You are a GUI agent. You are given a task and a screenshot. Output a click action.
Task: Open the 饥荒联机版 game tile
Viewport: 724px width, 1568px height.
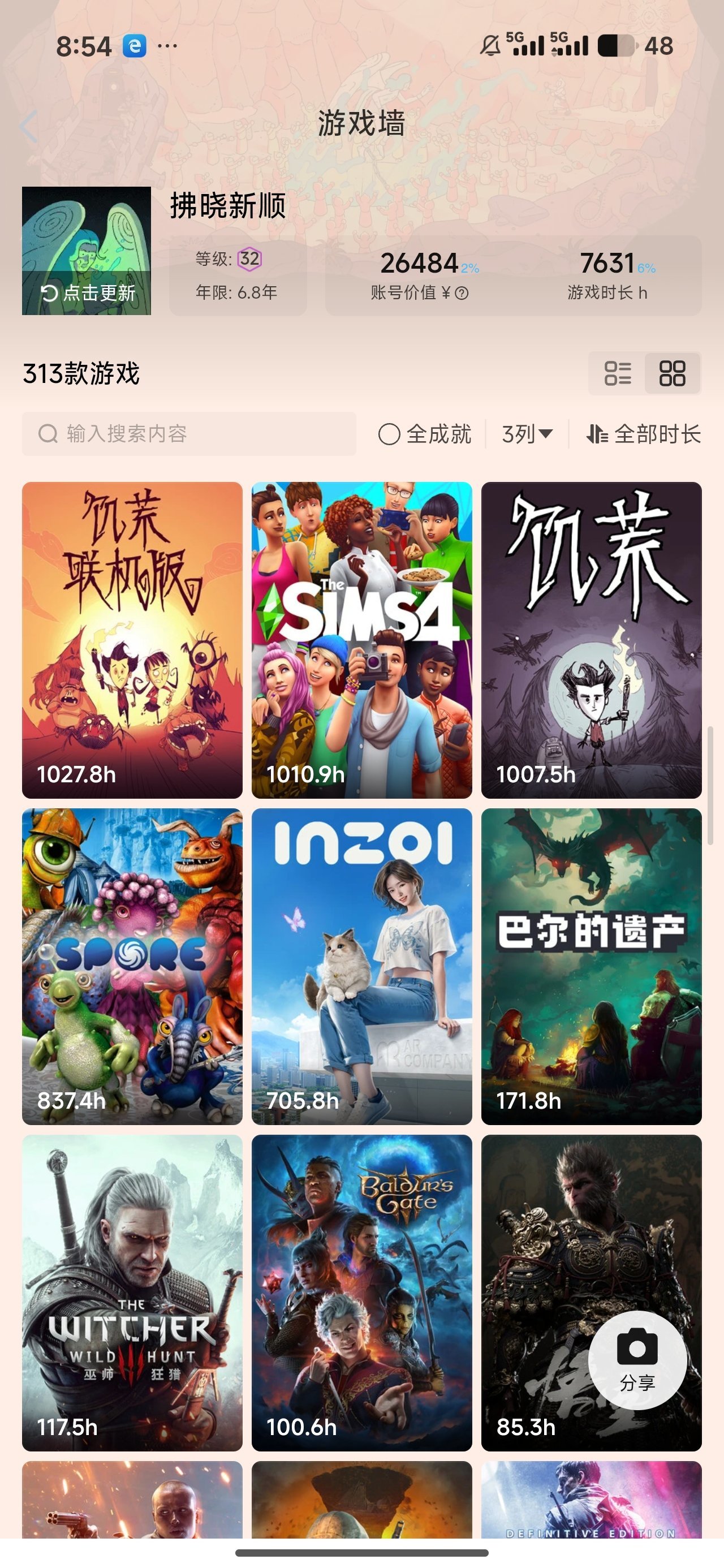coord(132,639)
